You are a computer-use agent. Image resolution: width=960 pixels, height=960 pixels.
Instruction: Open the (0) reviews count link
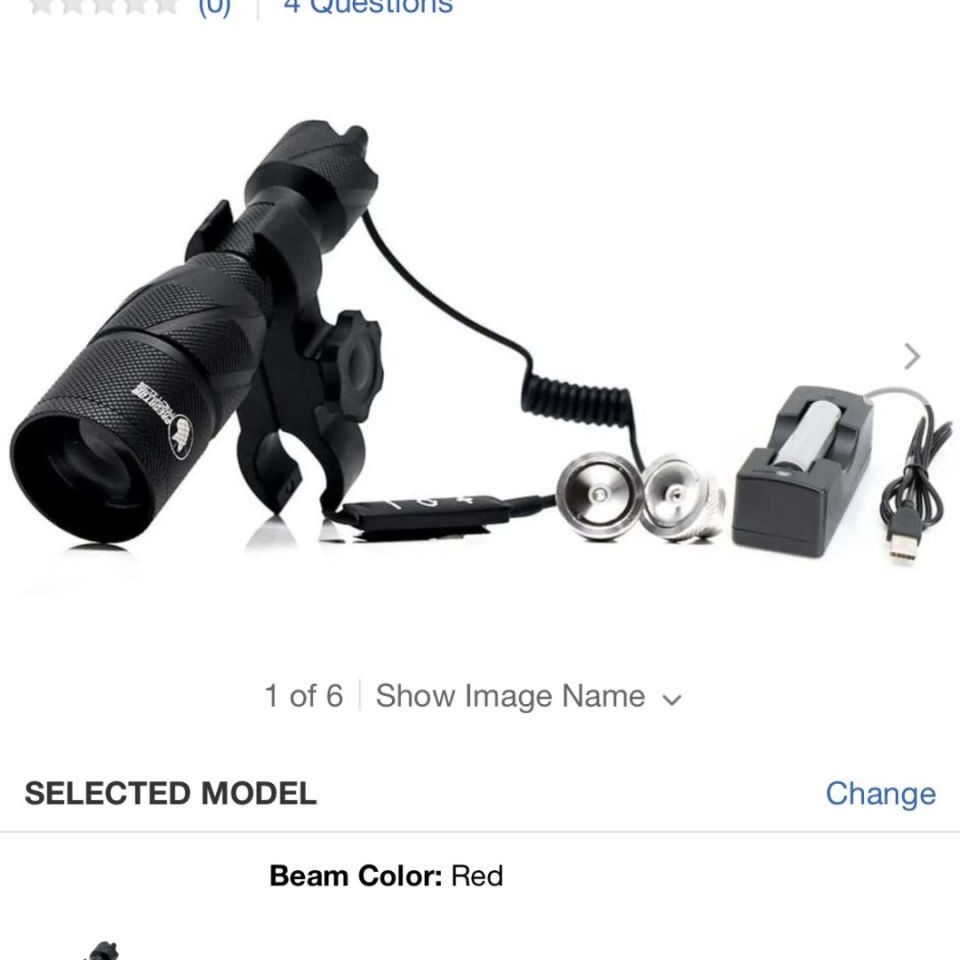213,6
